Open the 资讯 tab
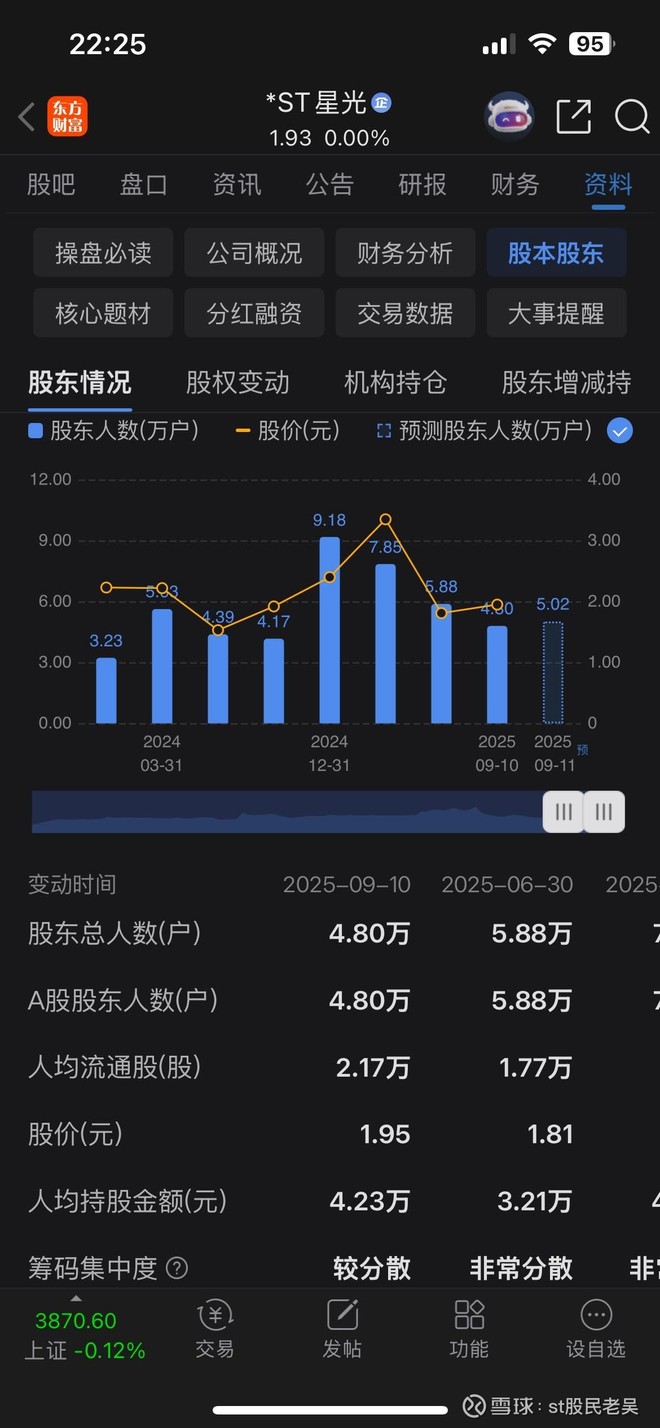 tap(237, 184)
